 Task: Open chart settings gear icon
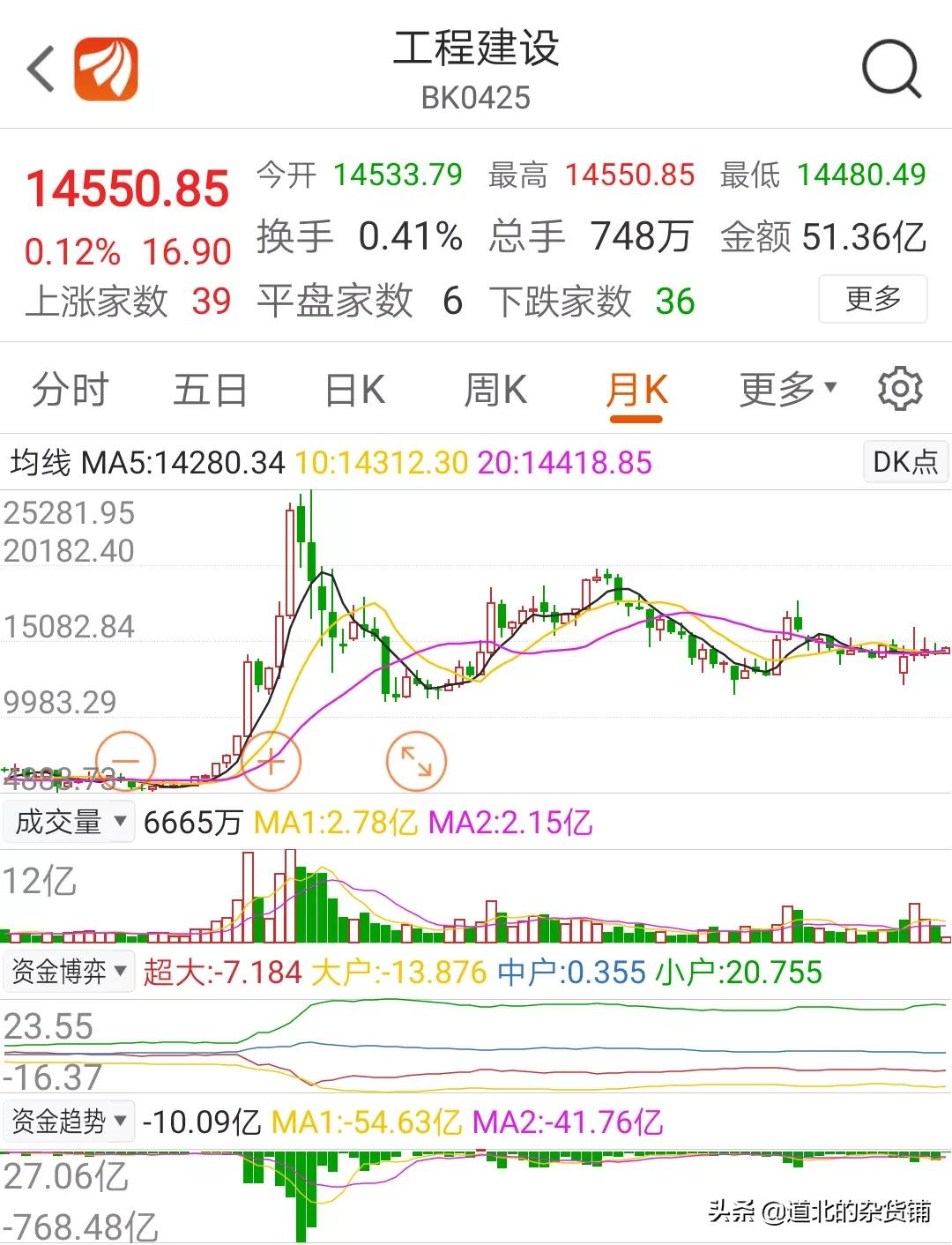pos(899,389)
